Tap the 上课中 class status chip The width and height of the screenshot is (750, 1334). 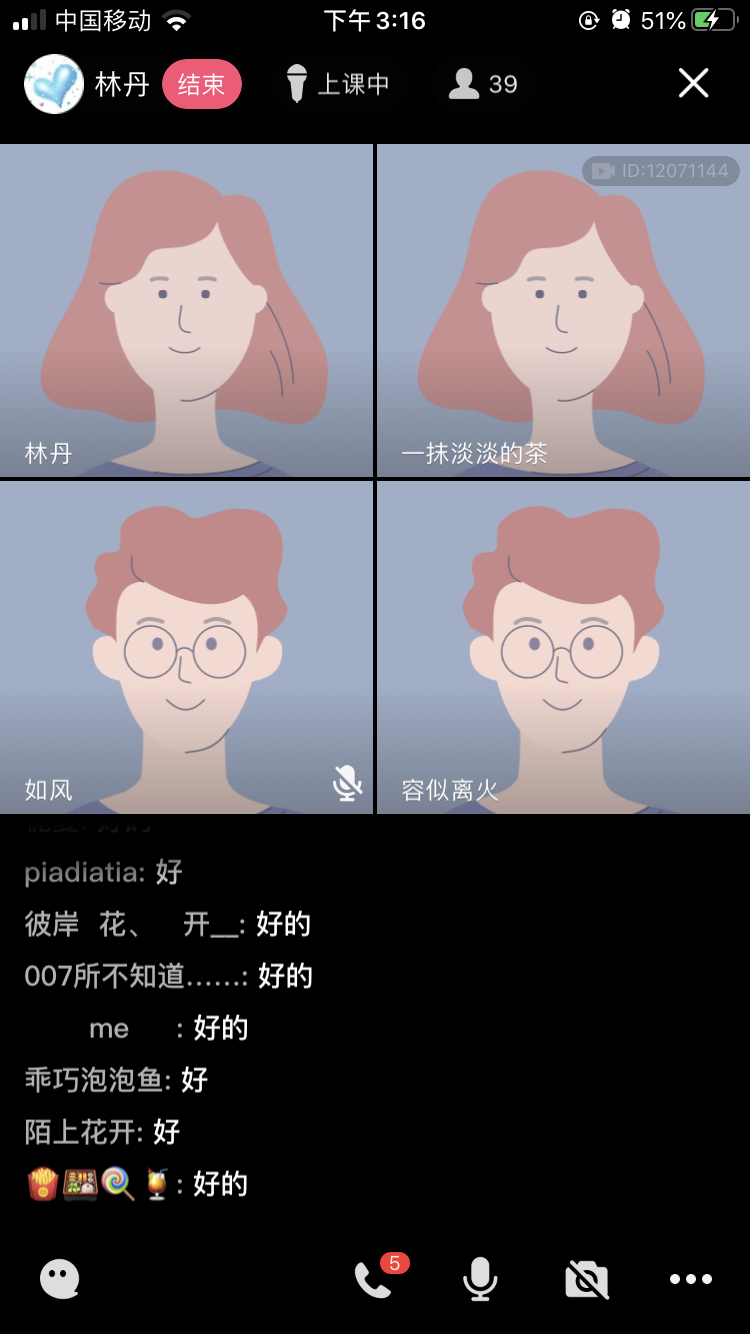(338, 84)
